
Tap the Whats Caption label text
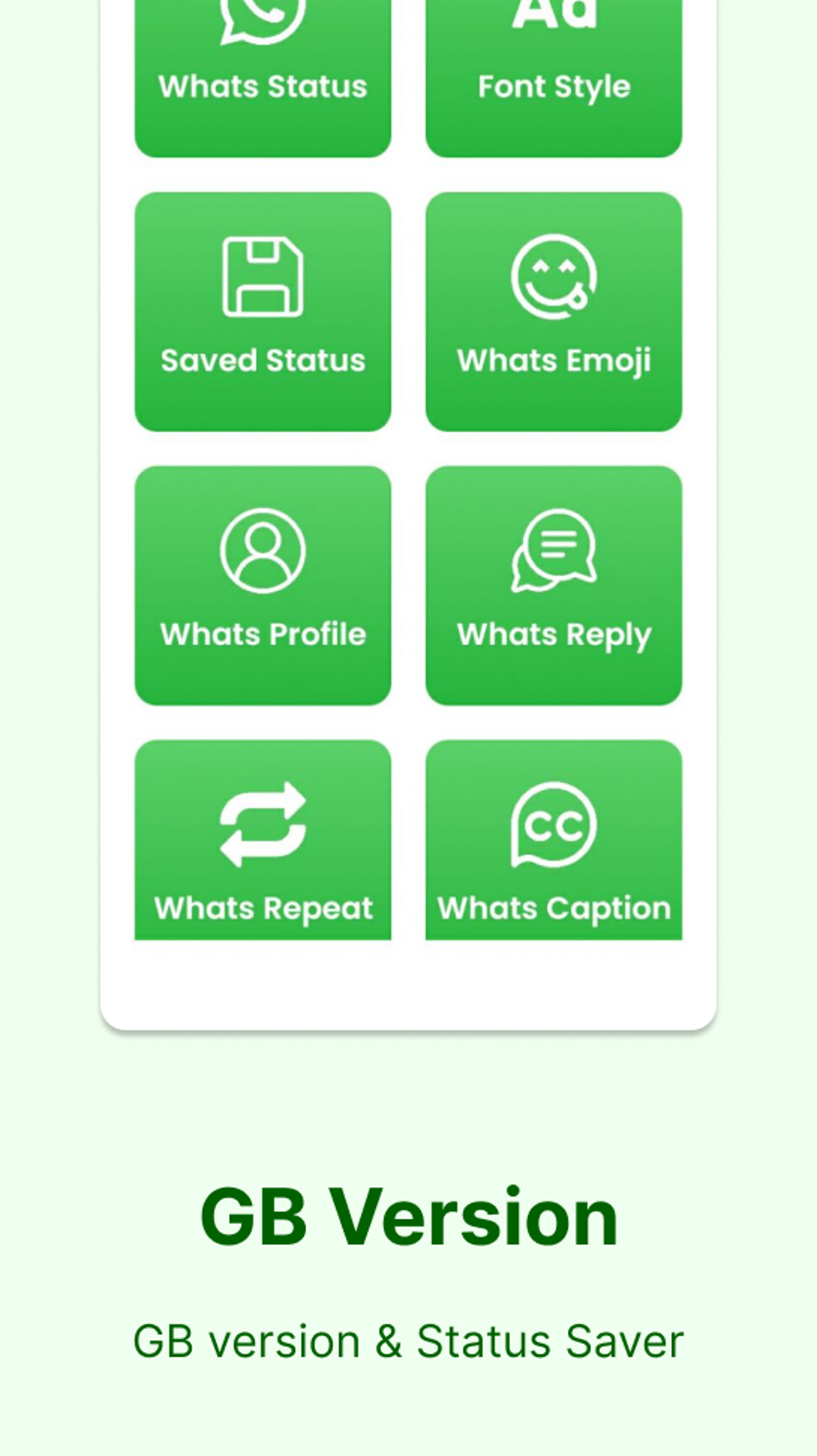coord(554,907)
